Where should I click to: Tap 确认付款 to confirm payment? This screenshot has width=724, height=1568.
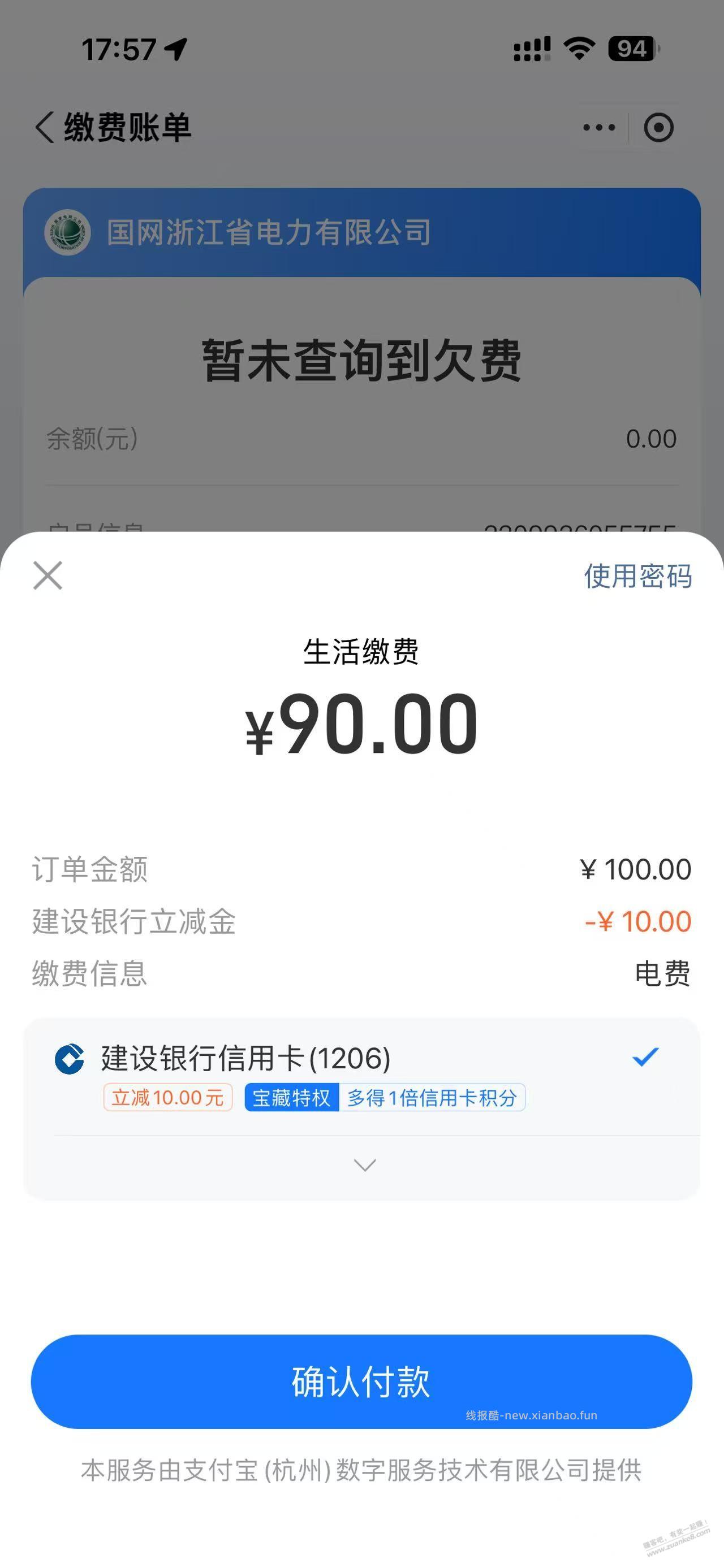tap(361, 1381)
